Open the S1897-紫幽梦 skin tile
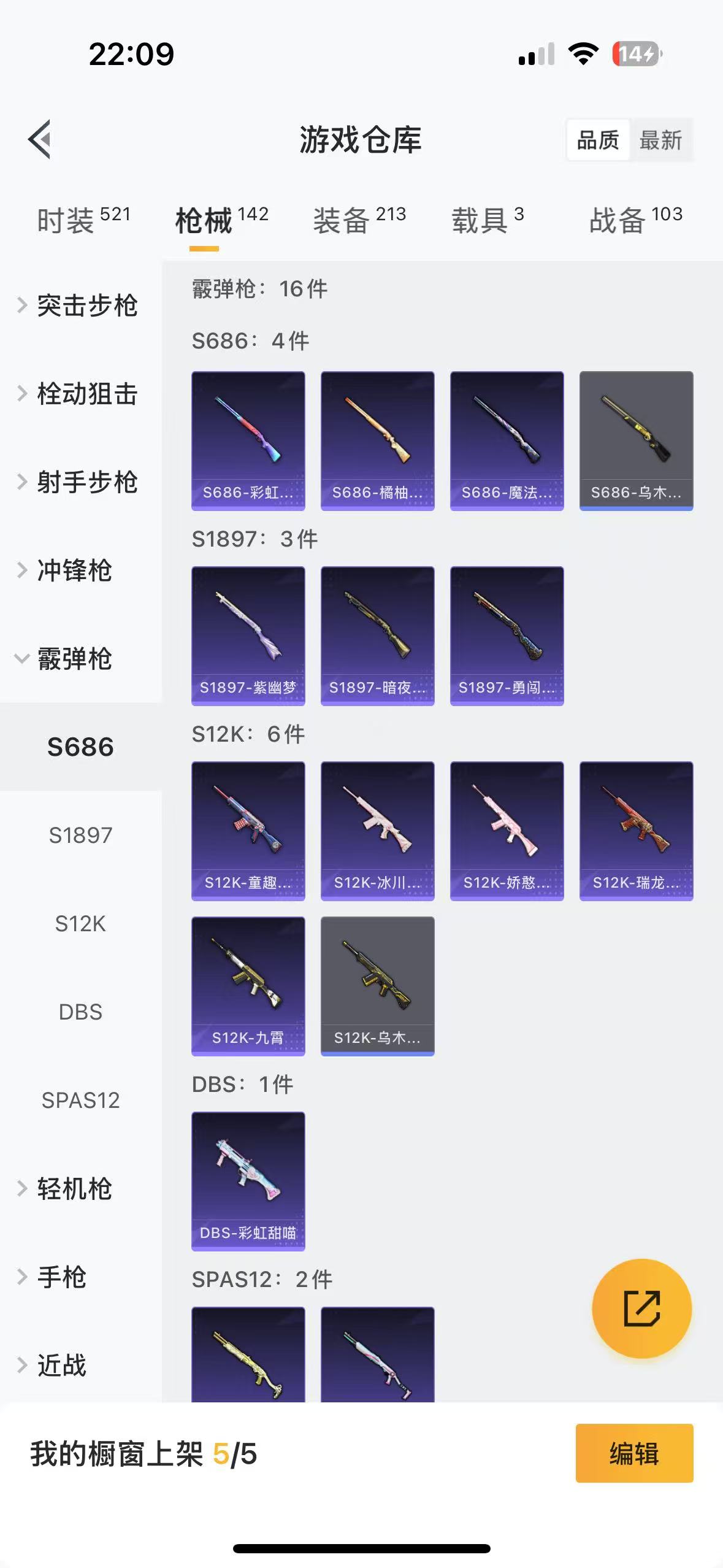This screenshot has width=723, height=1568. [248, 636]
